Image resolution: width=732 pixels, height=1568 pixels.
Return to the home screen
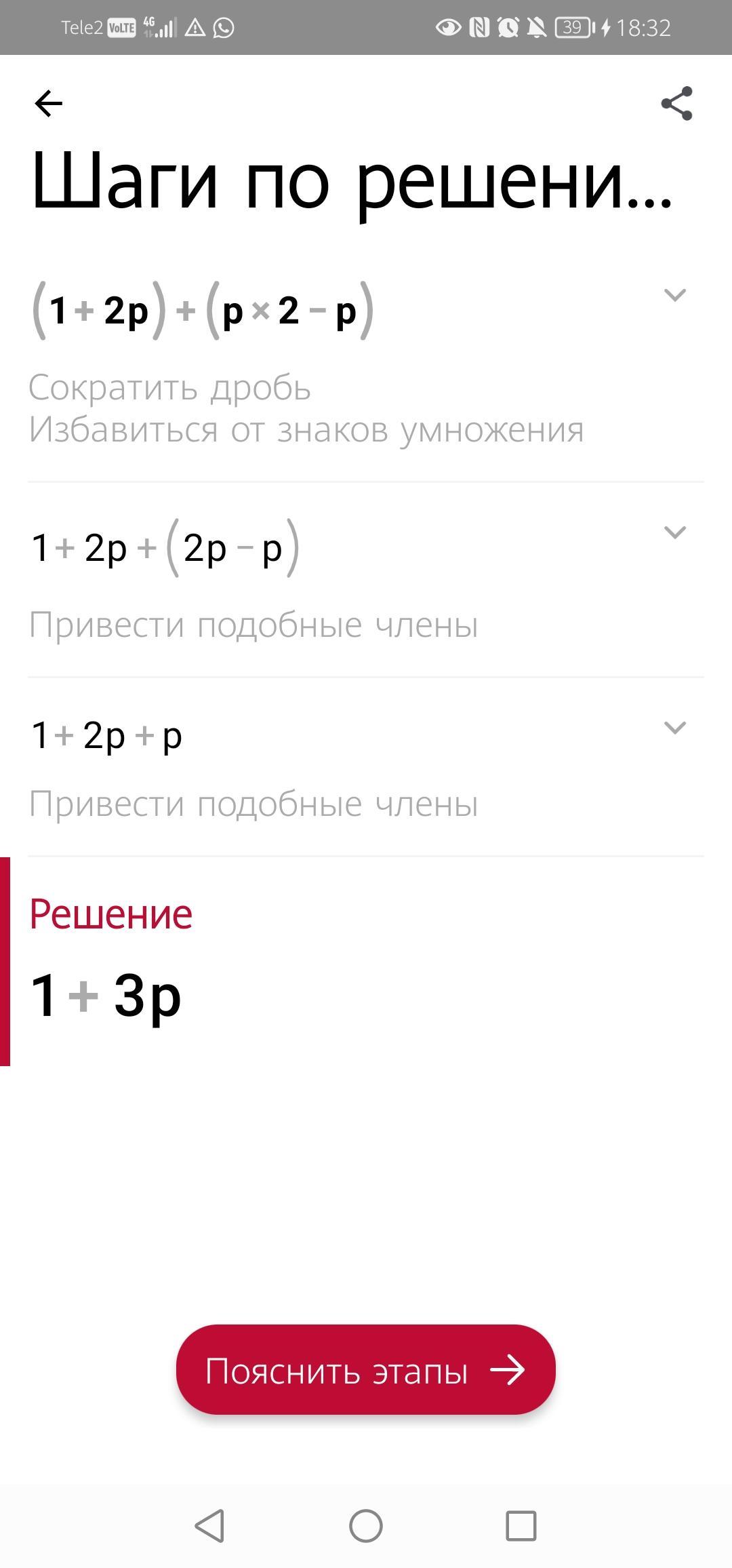tap(365, 1526)
